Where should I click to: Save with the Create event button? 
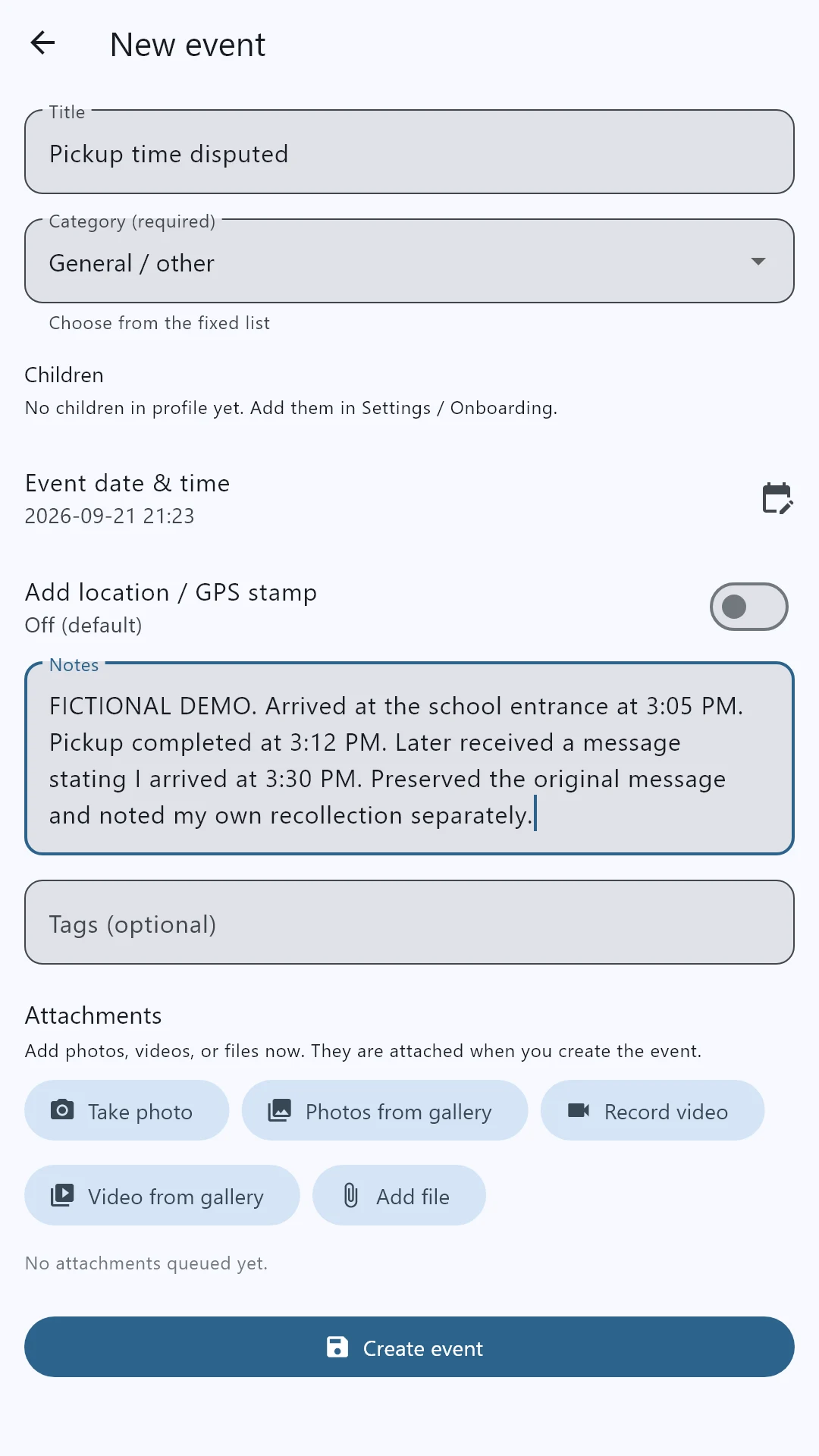409,1347
